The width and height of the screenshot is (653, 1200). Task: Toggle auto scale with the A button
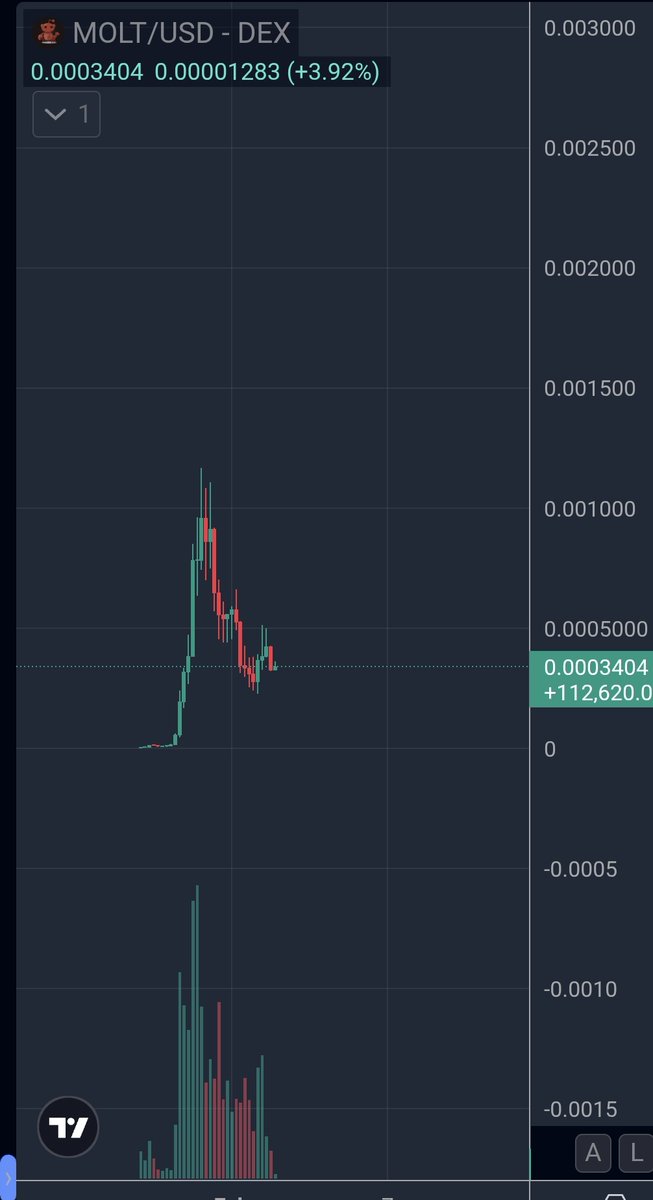point(593,1153)
